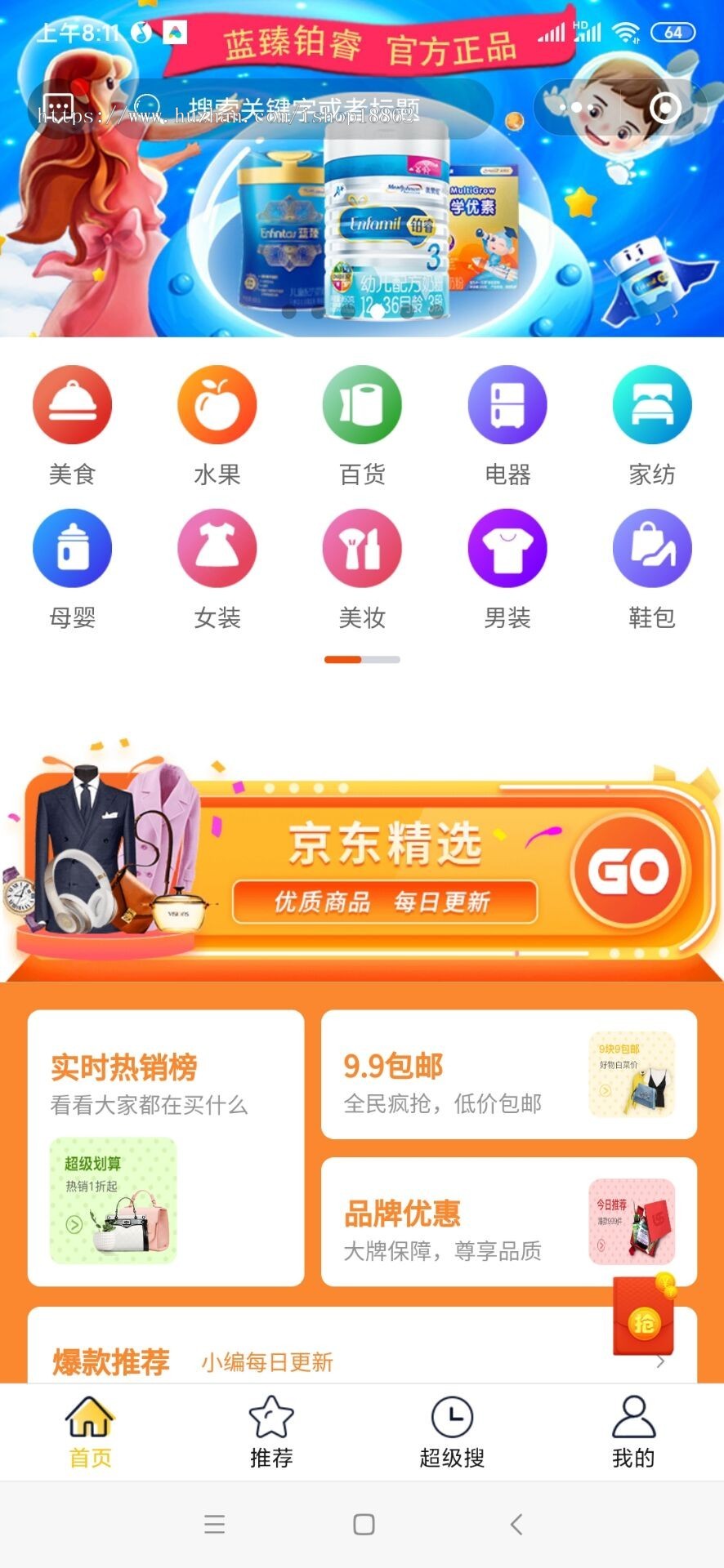This screenshot has width=724, height=1568.
Task: Select the 水果 category icon
Action: pos(217,404)
